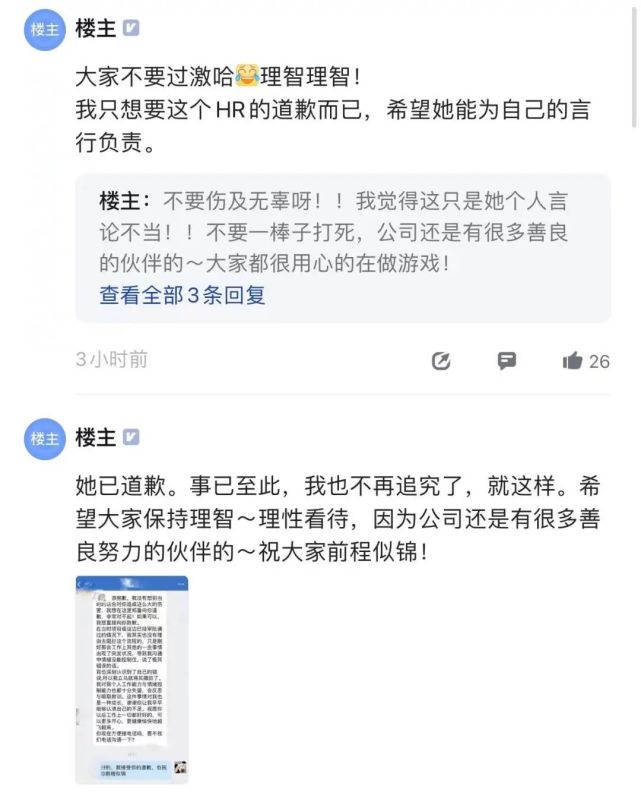Open 楼主 avatar on the 大家不要过激 comment

pos(45,29)
